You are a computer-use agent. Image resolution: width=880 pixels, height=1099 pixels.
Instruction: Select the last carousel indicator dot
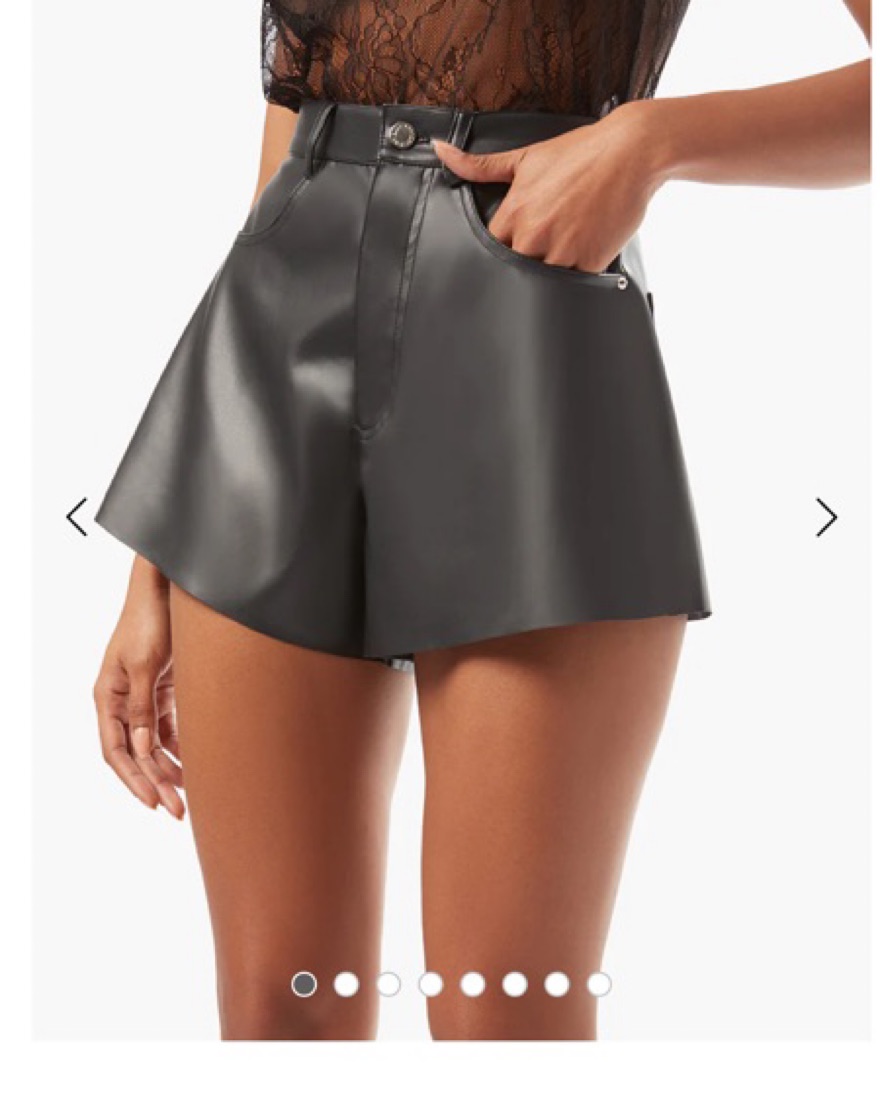tap(599, 984)
